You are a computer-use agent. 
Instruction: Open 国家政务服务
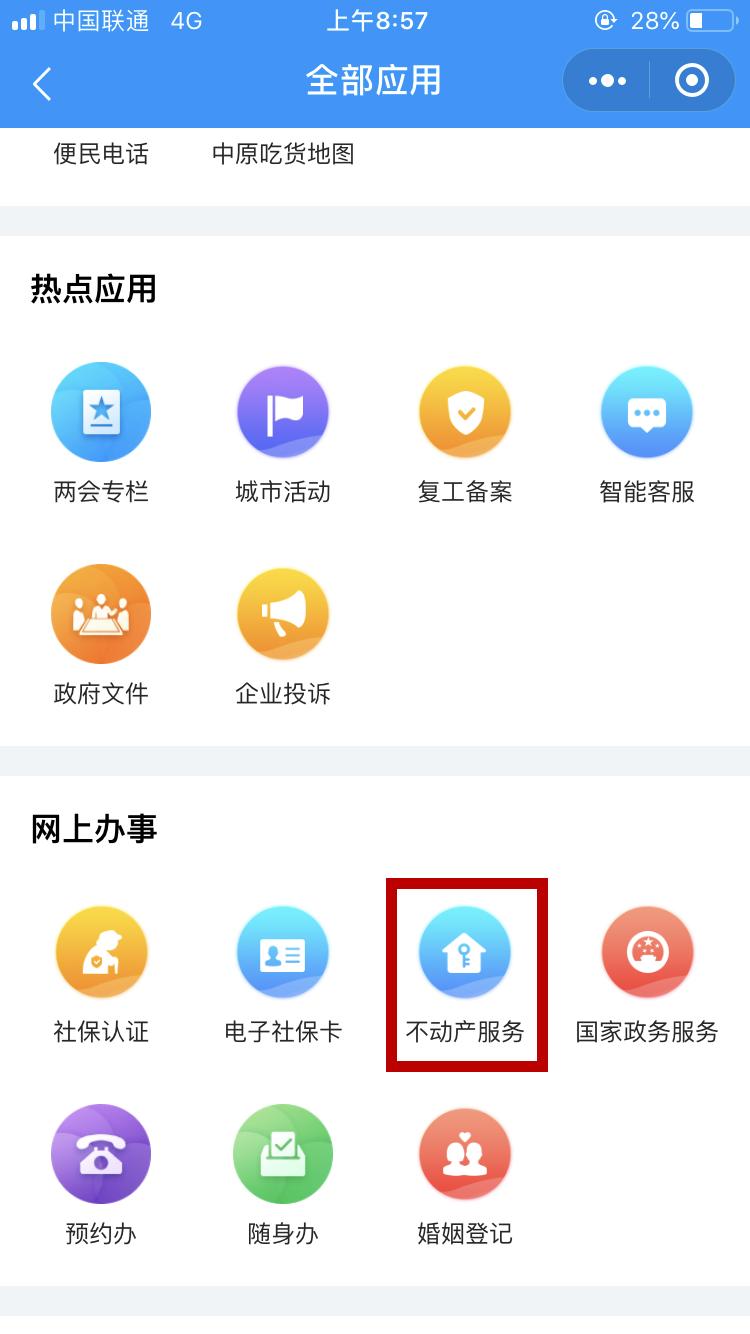[647, 953]
